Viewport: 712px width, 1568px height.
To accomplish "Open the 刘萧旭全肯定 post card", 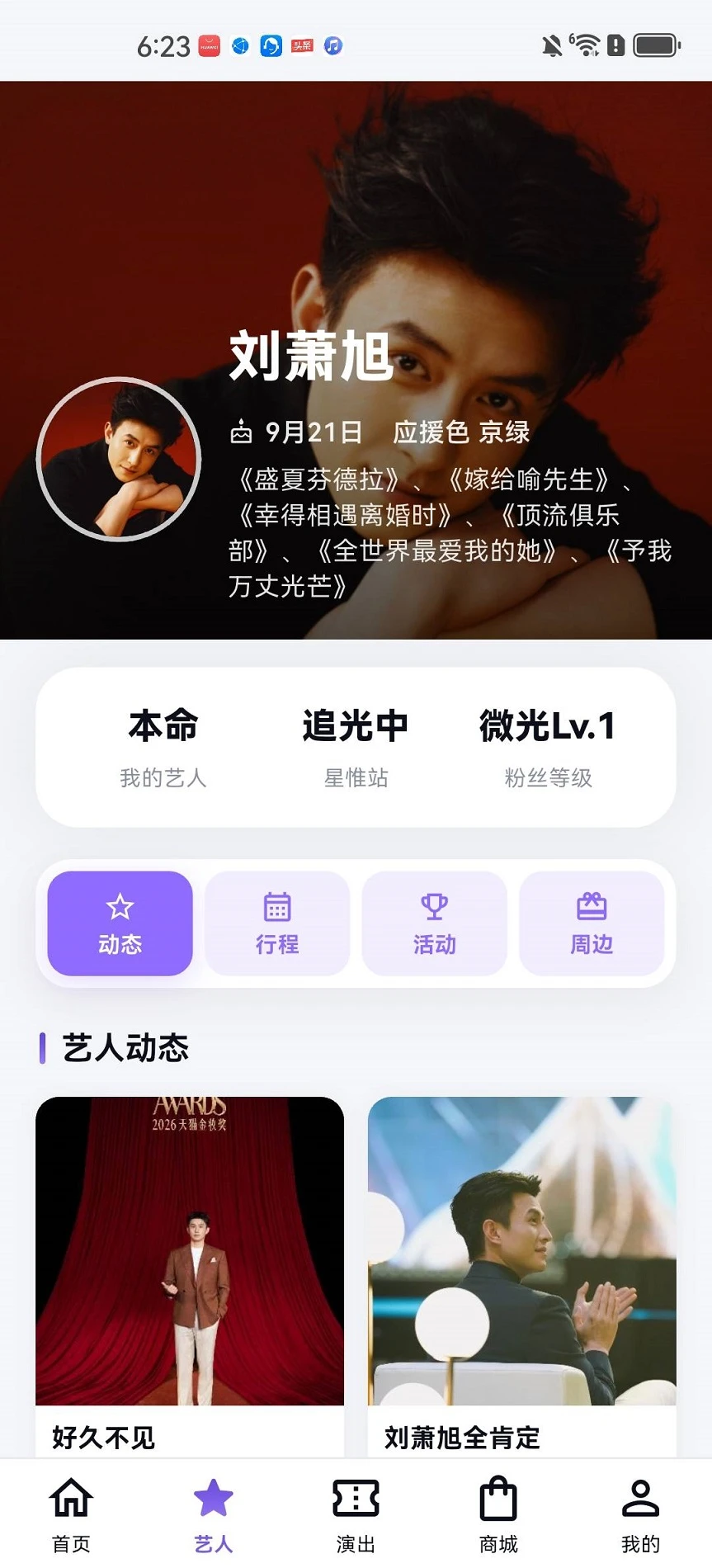I will tap(522, 1277).
